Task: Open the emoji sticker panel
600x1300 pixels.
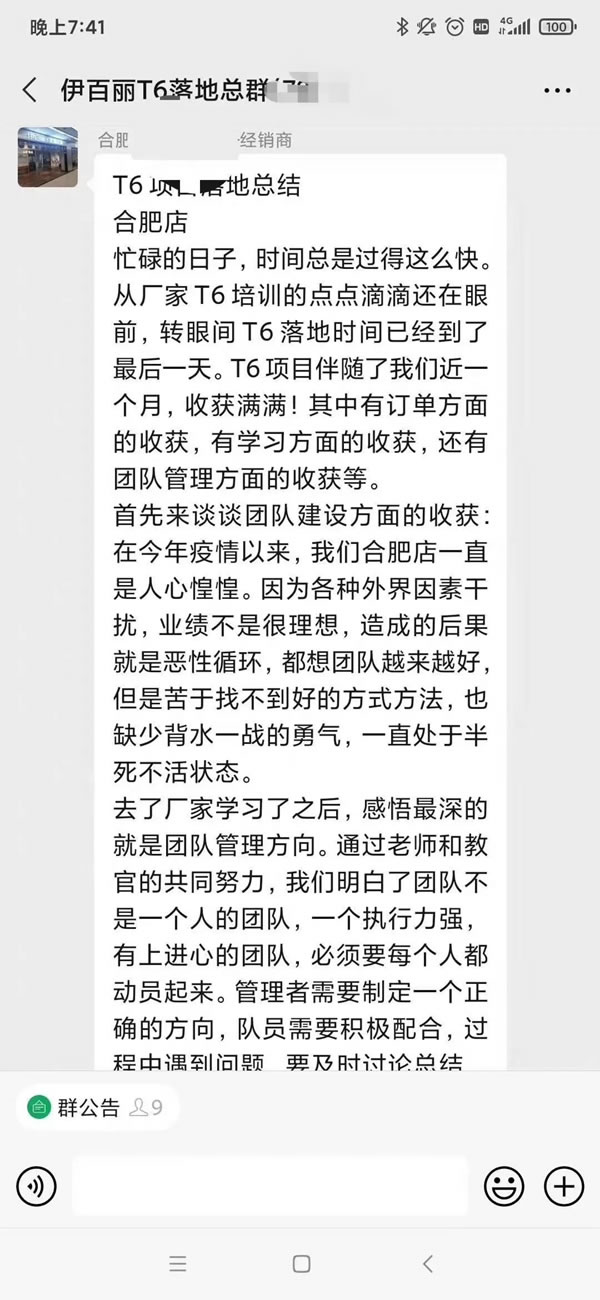Action: click(504, 1187)
